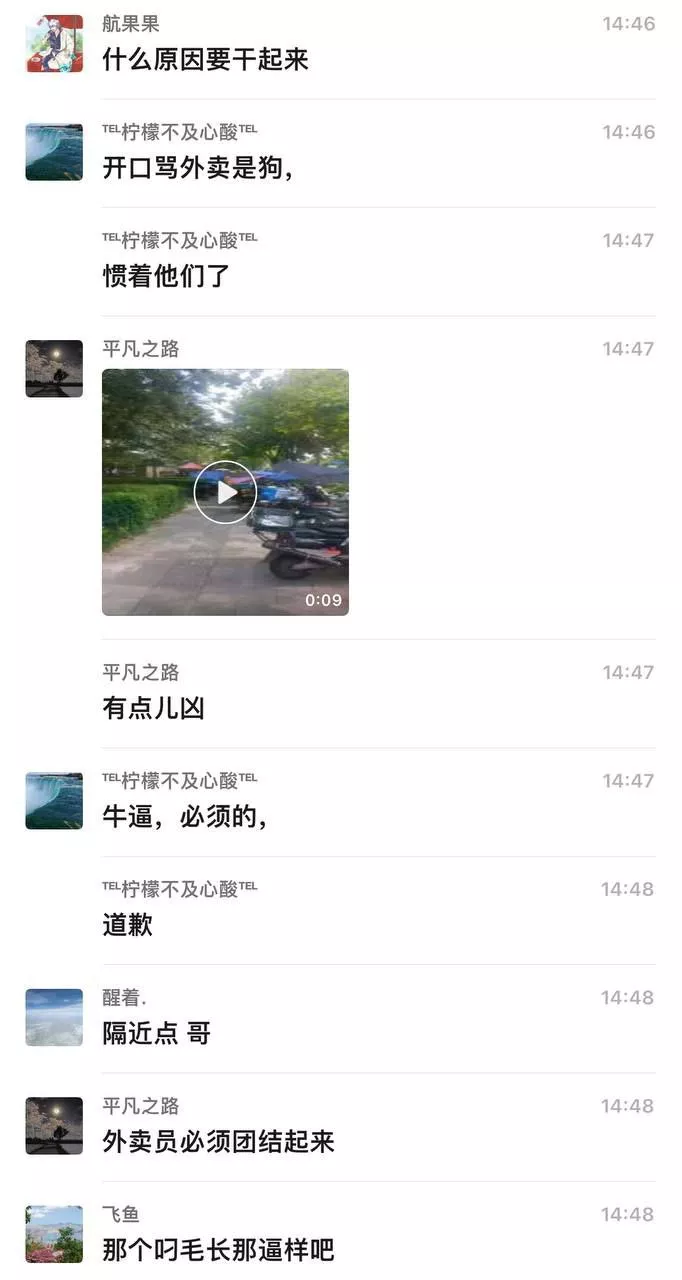
Task: Open the message 开口骂外卖是狗
Action: pyautogui.click(x=198, y=168)
